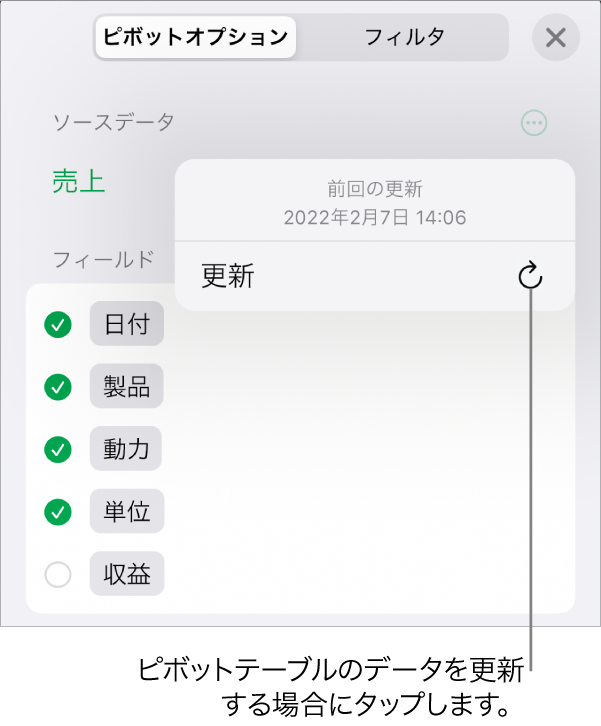The image size is (601, 726).
Task: Open the source data more options icon
Action: [x=535, y=123]
